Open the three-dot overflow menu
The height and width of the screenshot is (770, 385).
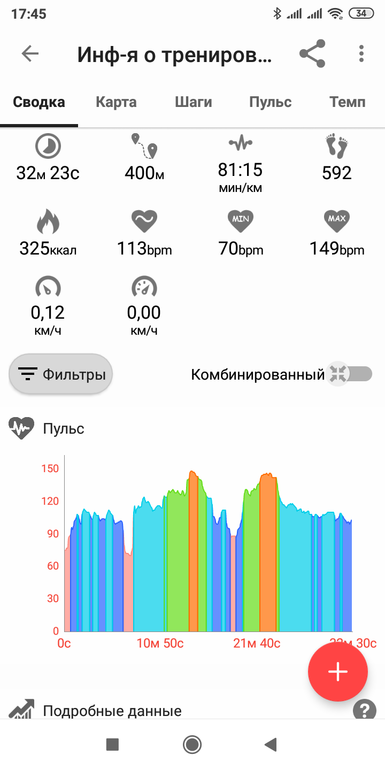click(x=361, y=54)
